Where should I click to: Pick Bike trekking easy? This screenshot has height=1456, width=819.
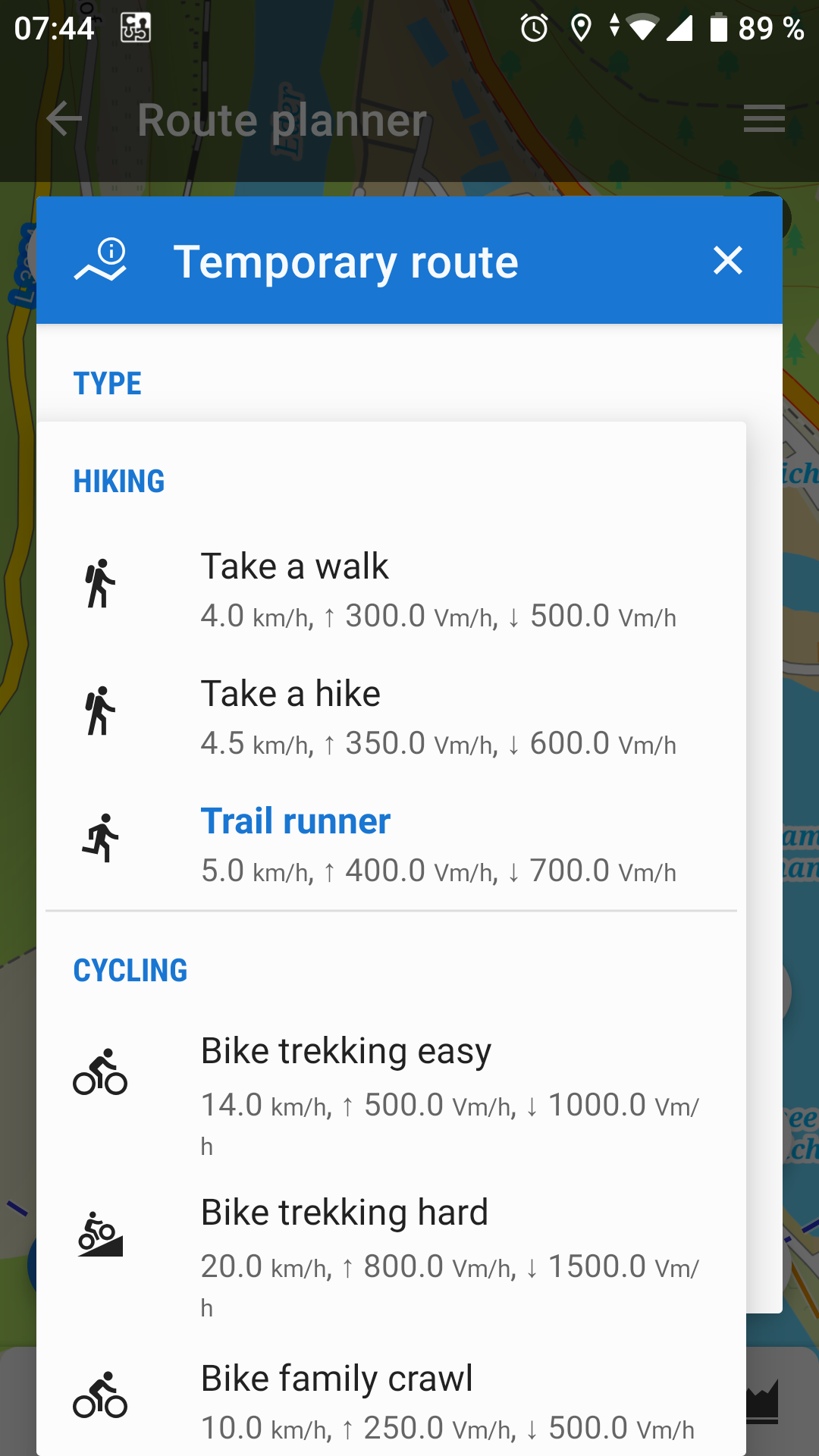point(391,1092)
